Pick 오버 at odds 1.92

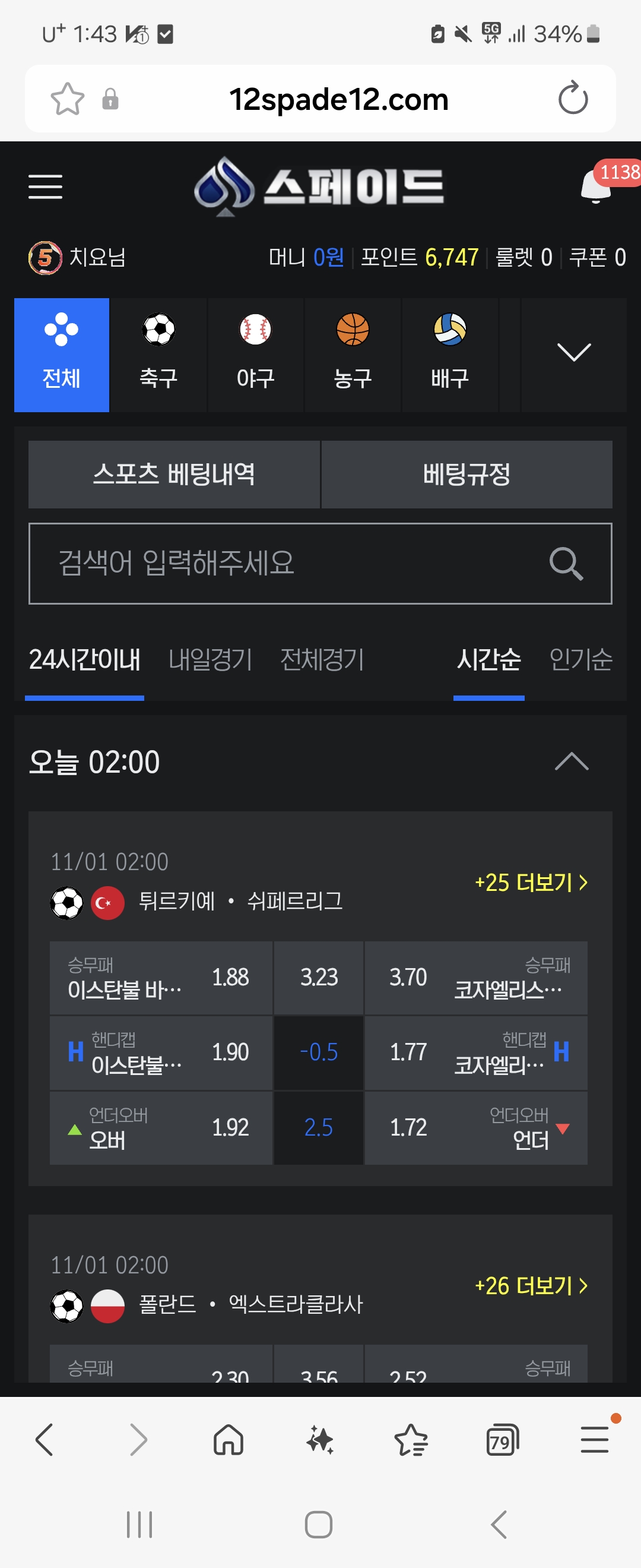161,1128
